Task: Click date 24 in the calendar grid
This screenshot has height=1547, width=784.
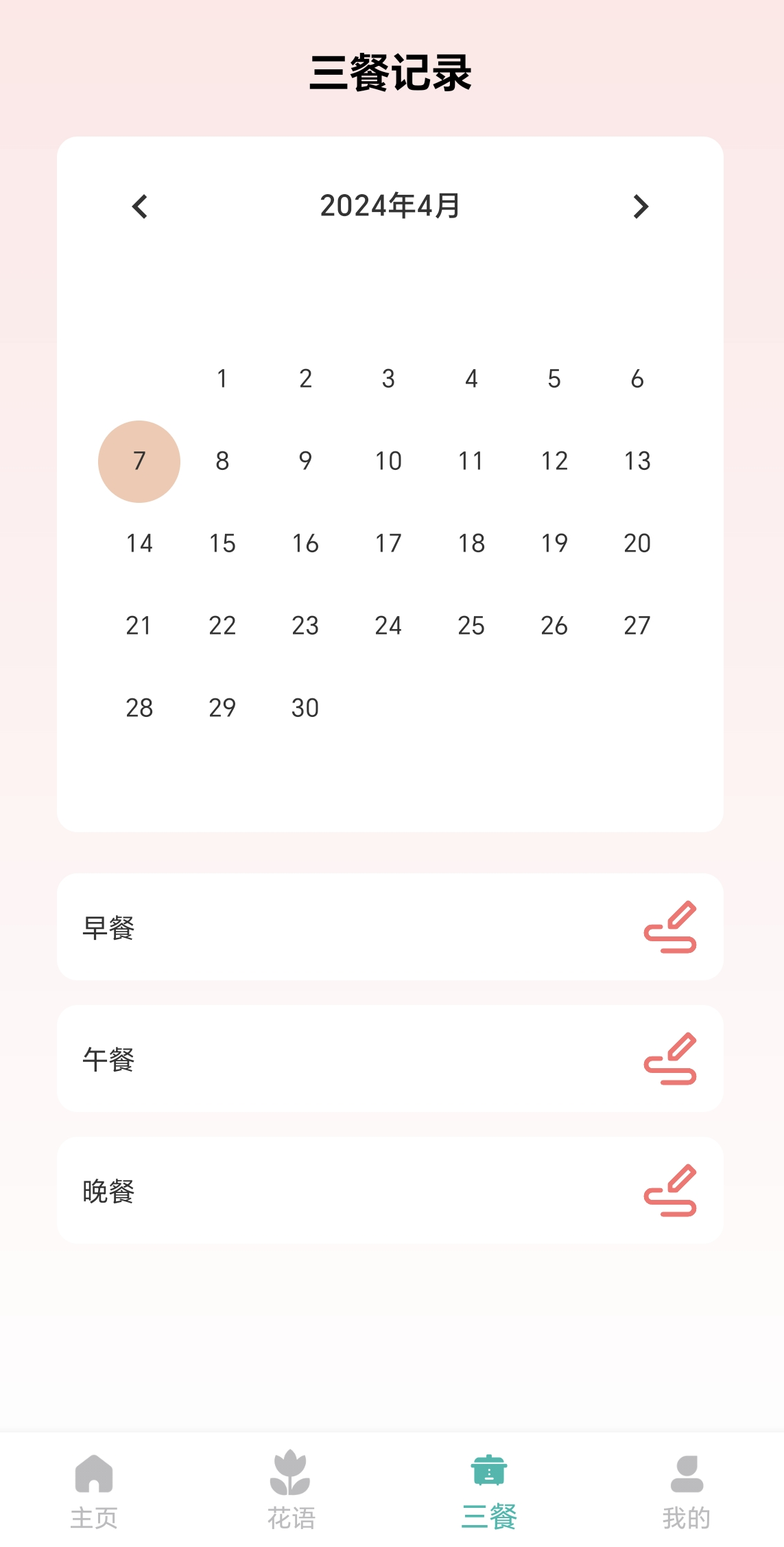Action: [388, 626]
